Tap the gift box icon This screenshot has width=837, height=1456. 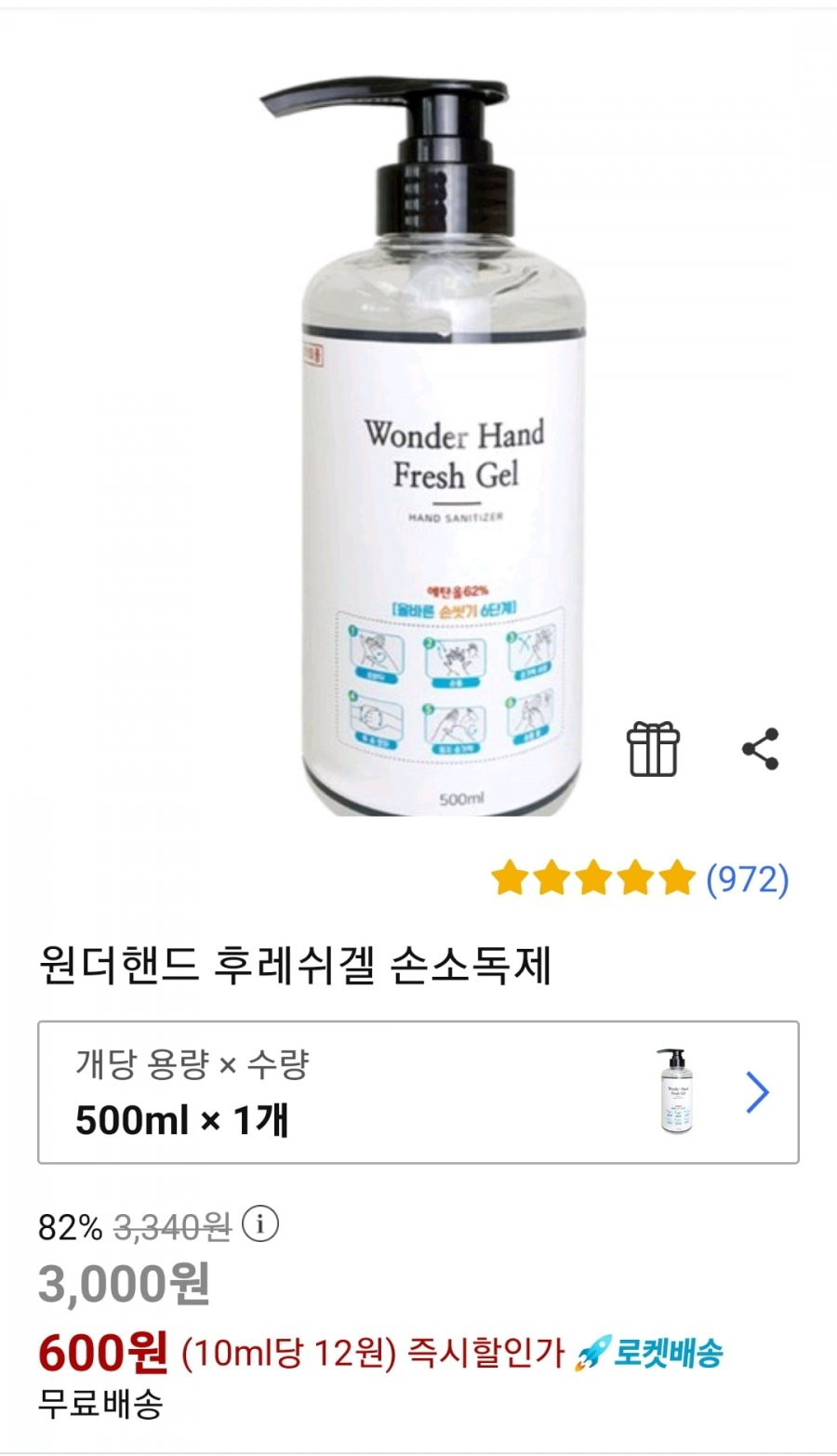pos(653,749)
